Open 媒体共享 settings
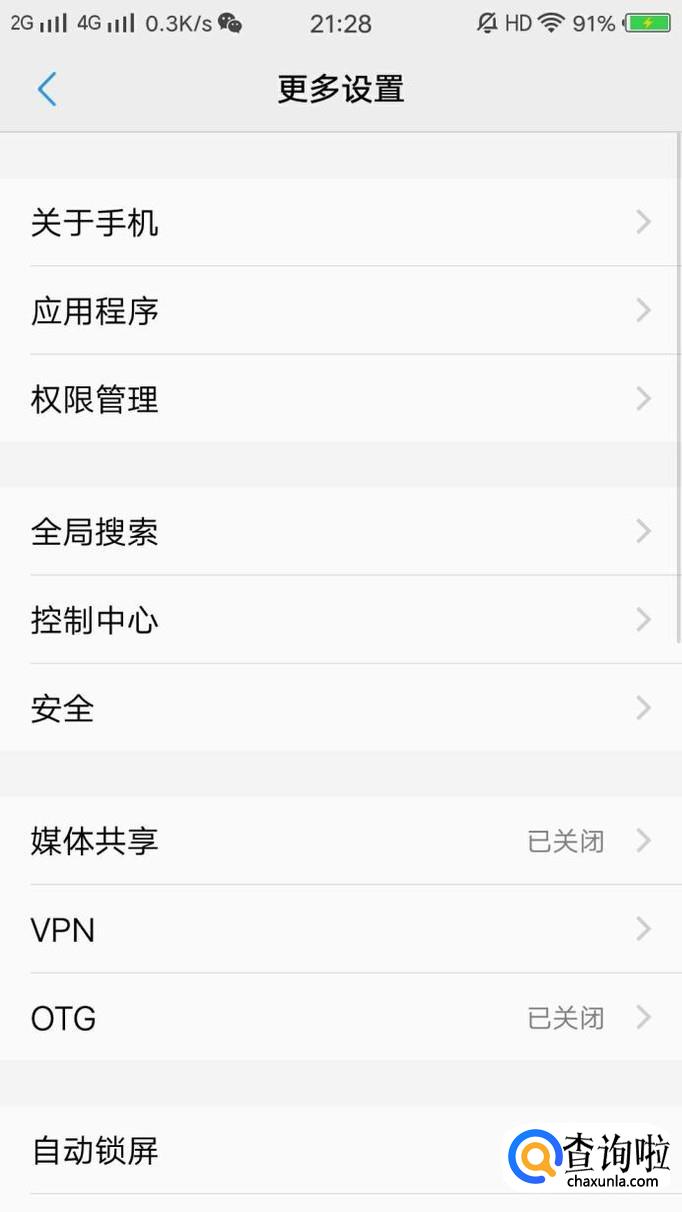 [340, 841]
